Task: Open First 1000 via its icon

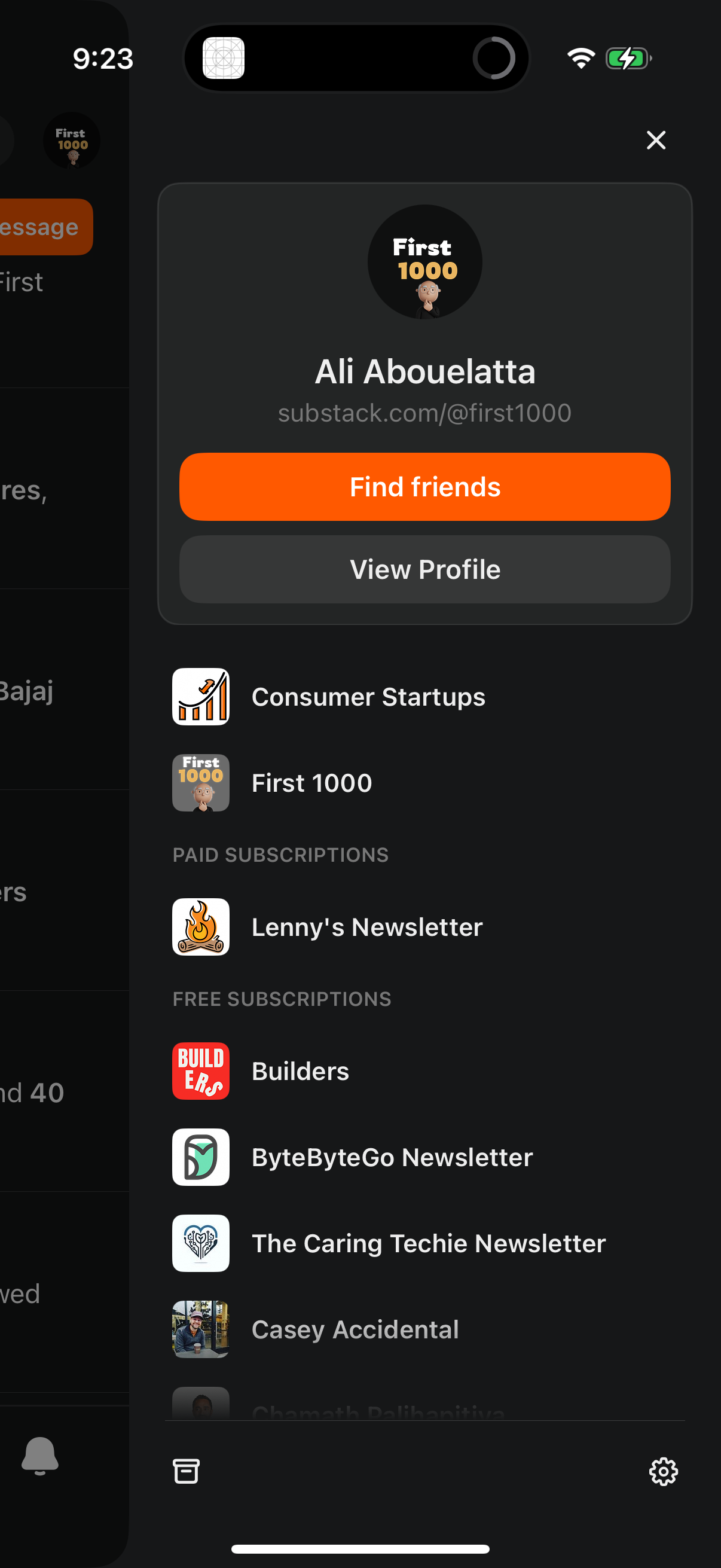Action: (x=201, y=783)
